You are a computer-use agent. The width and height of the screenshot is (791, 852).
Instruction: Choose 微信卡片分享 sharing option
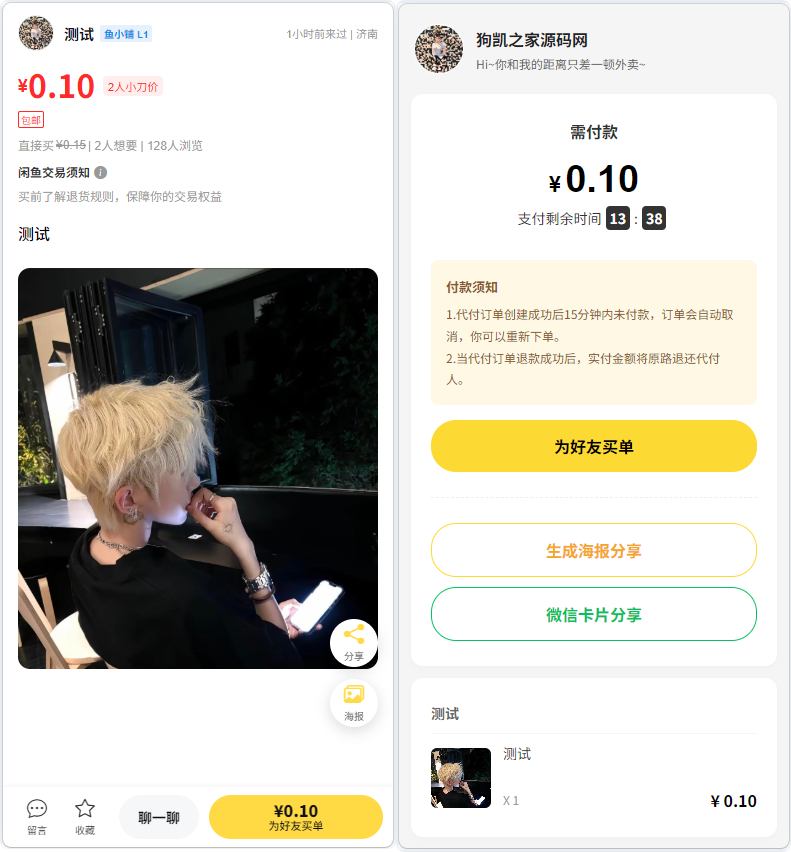click(x=593, y=614)
